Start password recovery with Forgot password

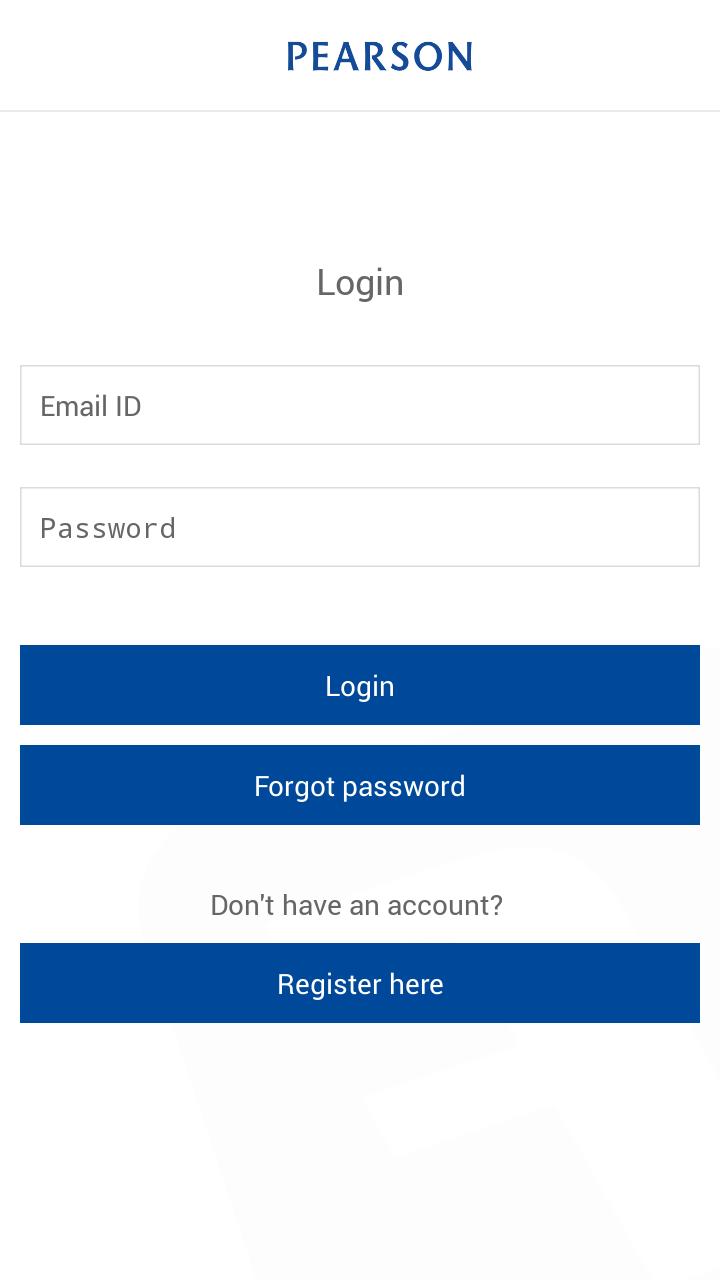point(360,785)
